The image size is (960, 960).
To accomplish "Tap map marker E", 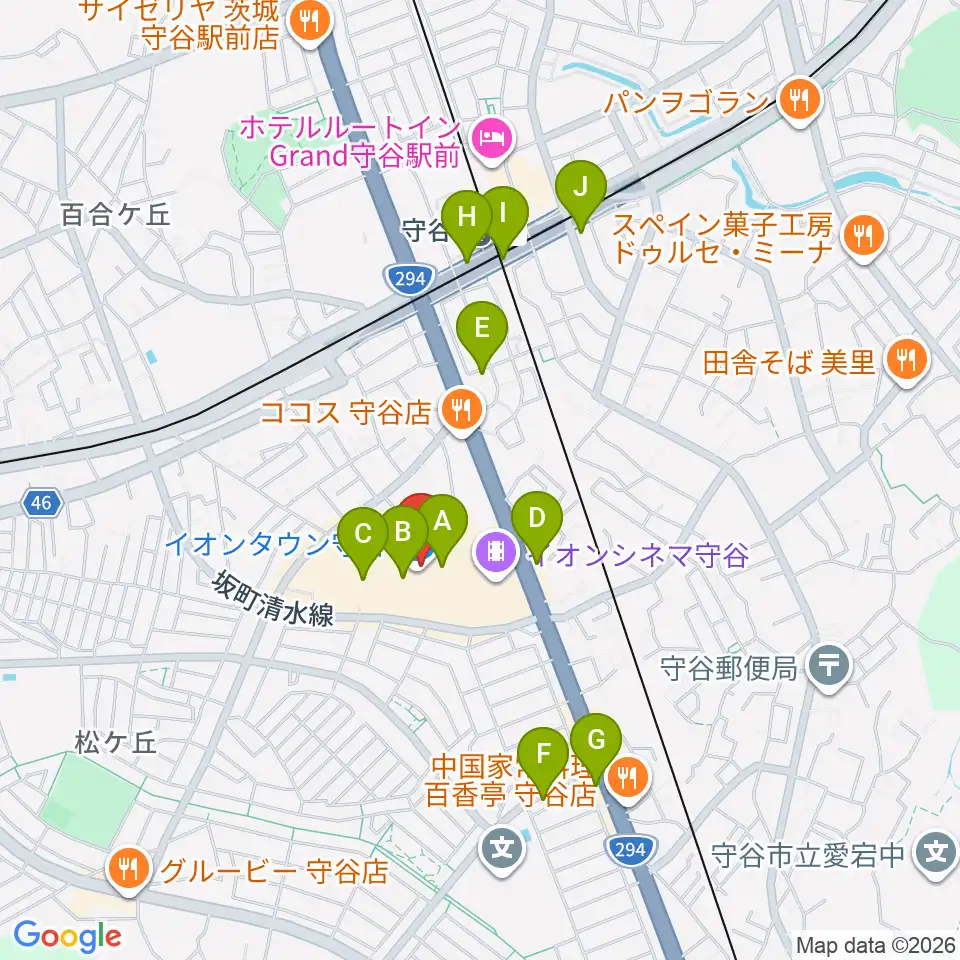I will [x=481, y=327].
